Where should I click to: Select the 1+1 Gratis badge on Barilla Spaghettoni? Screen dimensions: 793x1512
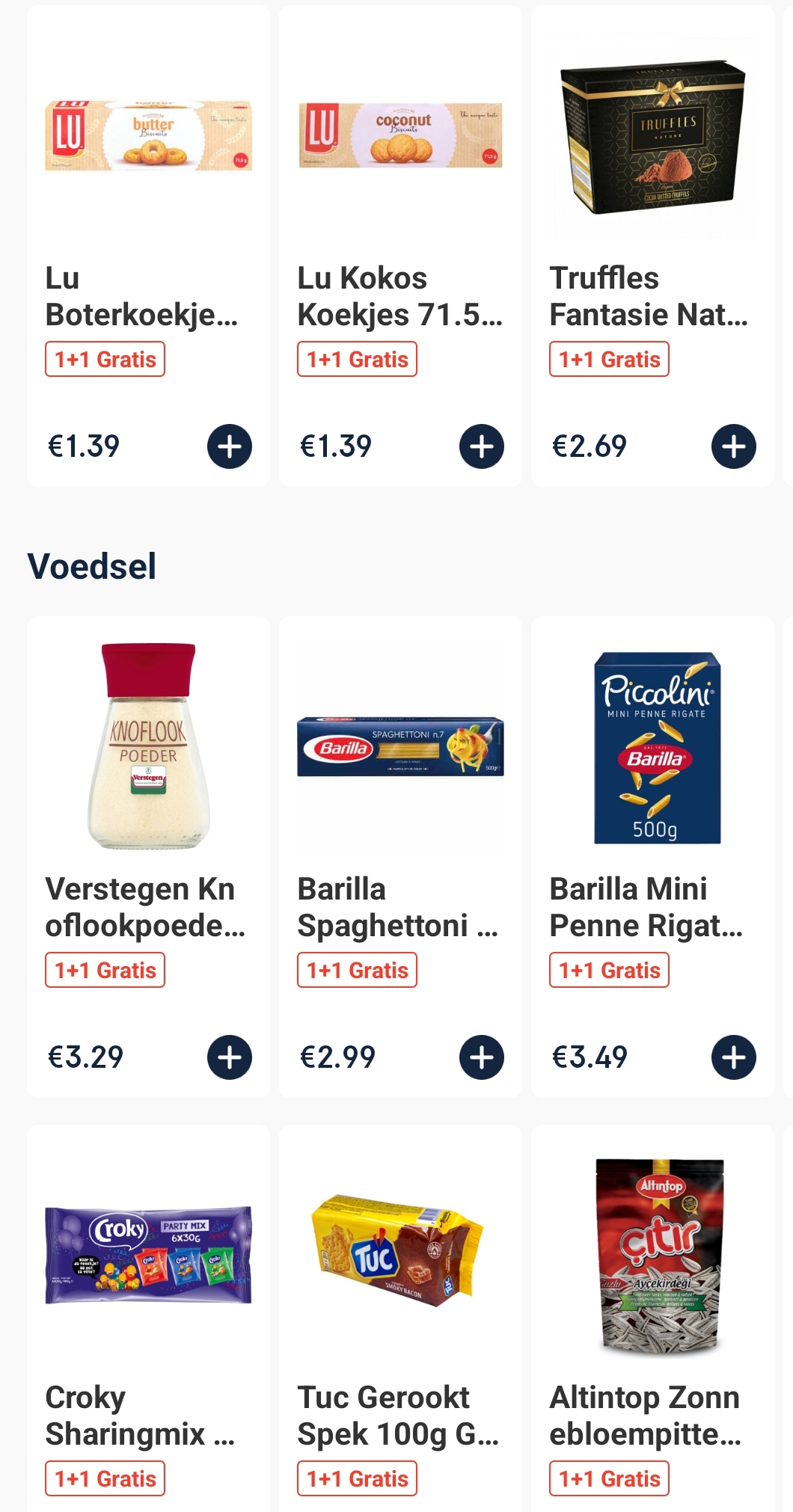(x=356, y=970)
